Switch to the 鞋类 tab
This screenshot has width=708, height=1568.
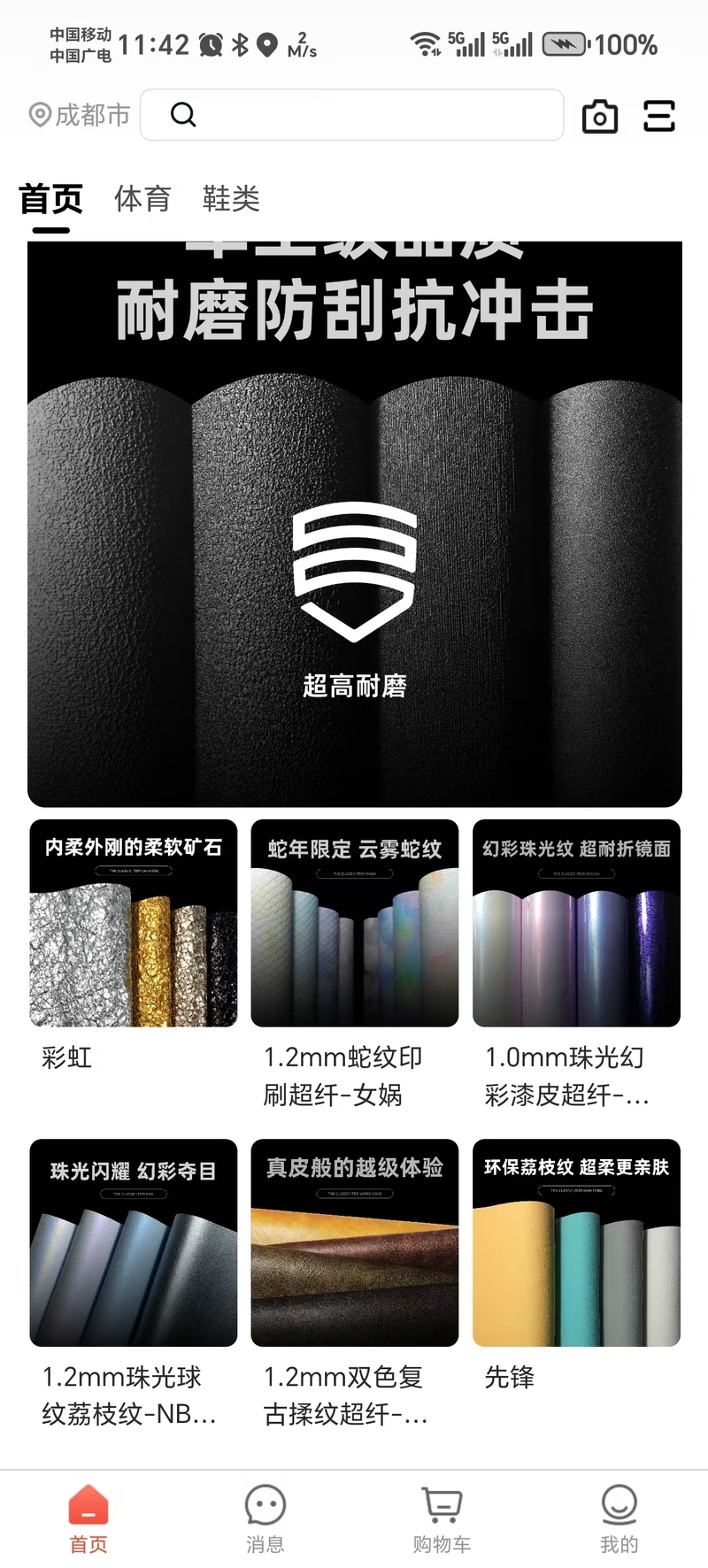[230, 198]
